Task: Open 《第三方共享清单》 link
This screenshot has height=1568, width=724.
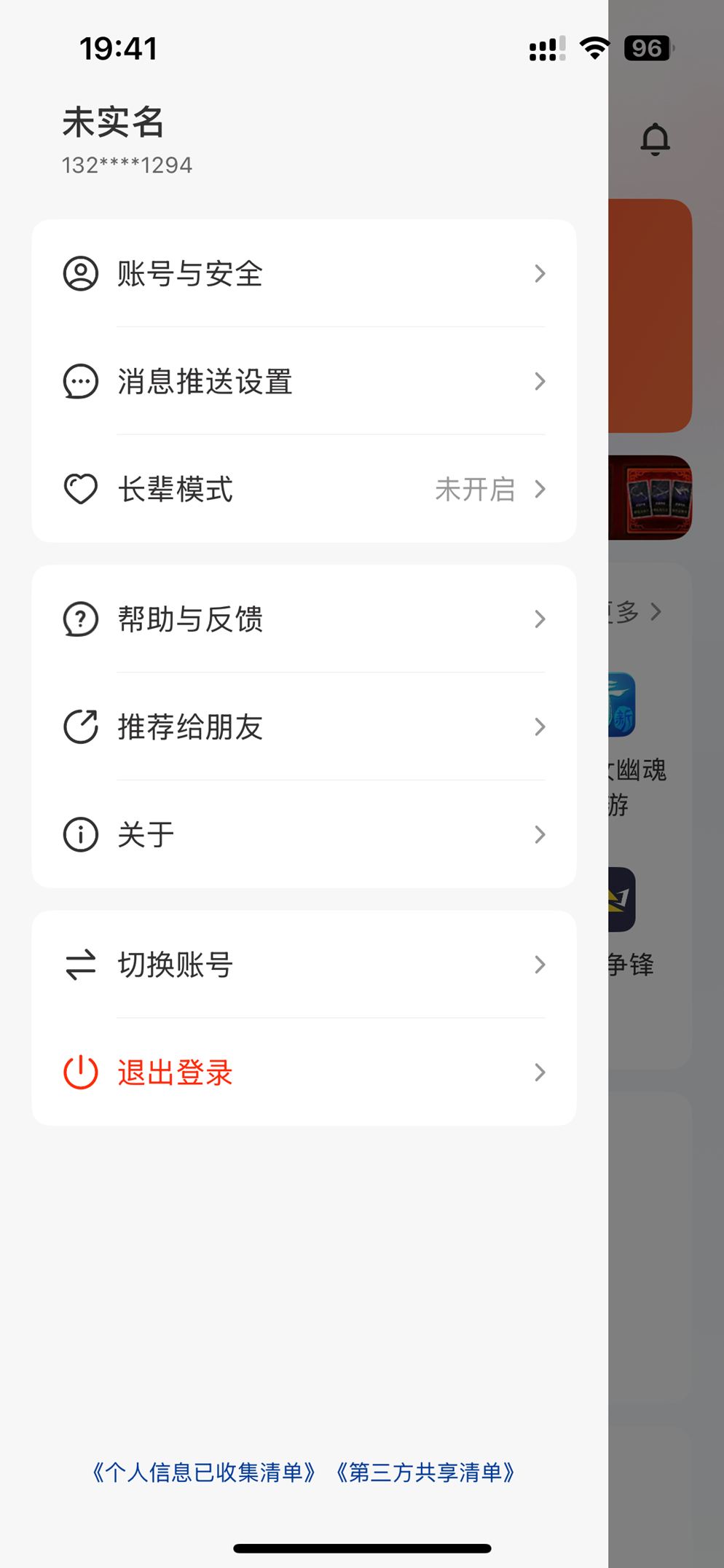Action: 425,1473
